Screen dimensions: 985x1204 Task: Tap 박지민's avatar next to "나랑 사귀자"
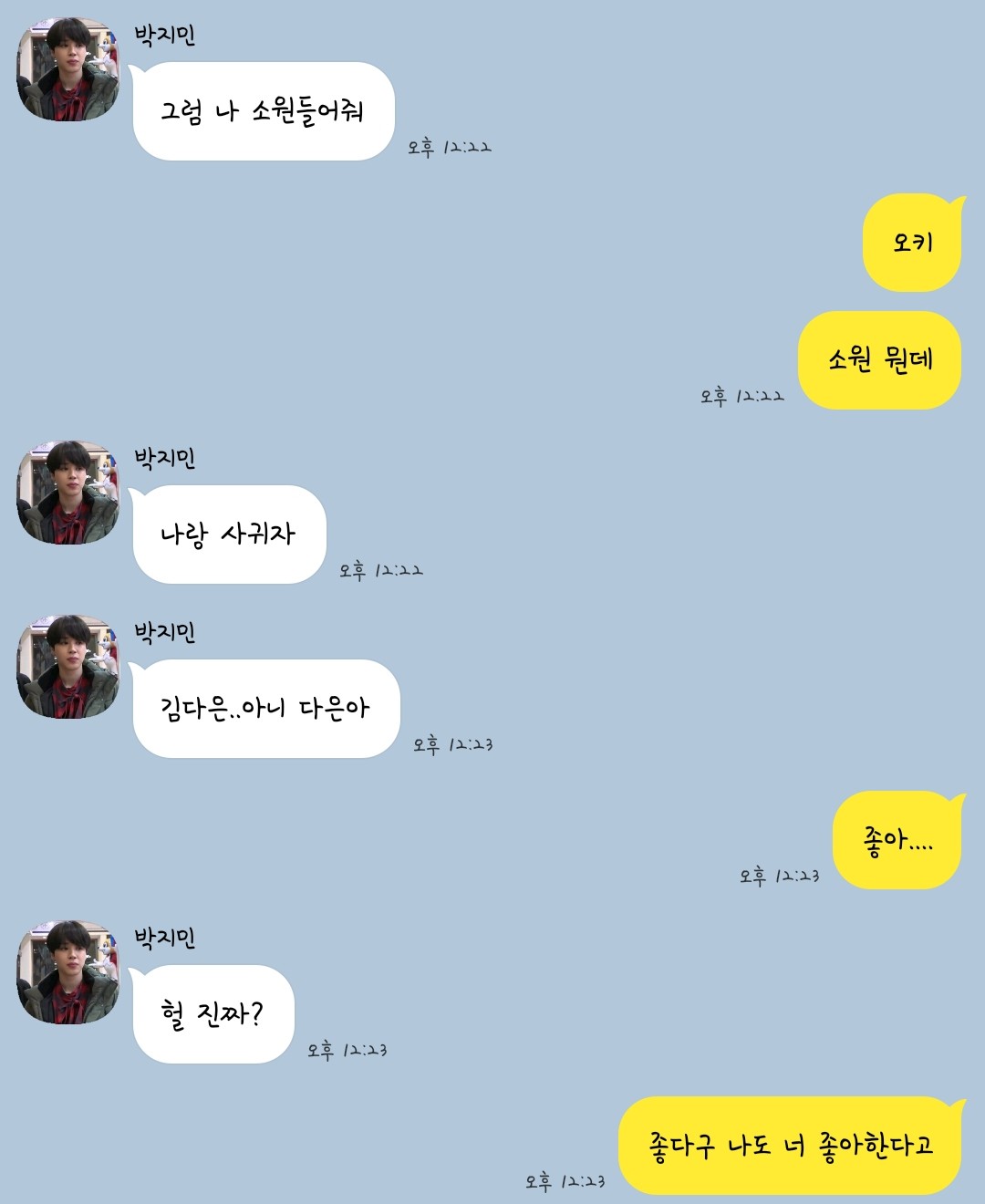point(68,493)
